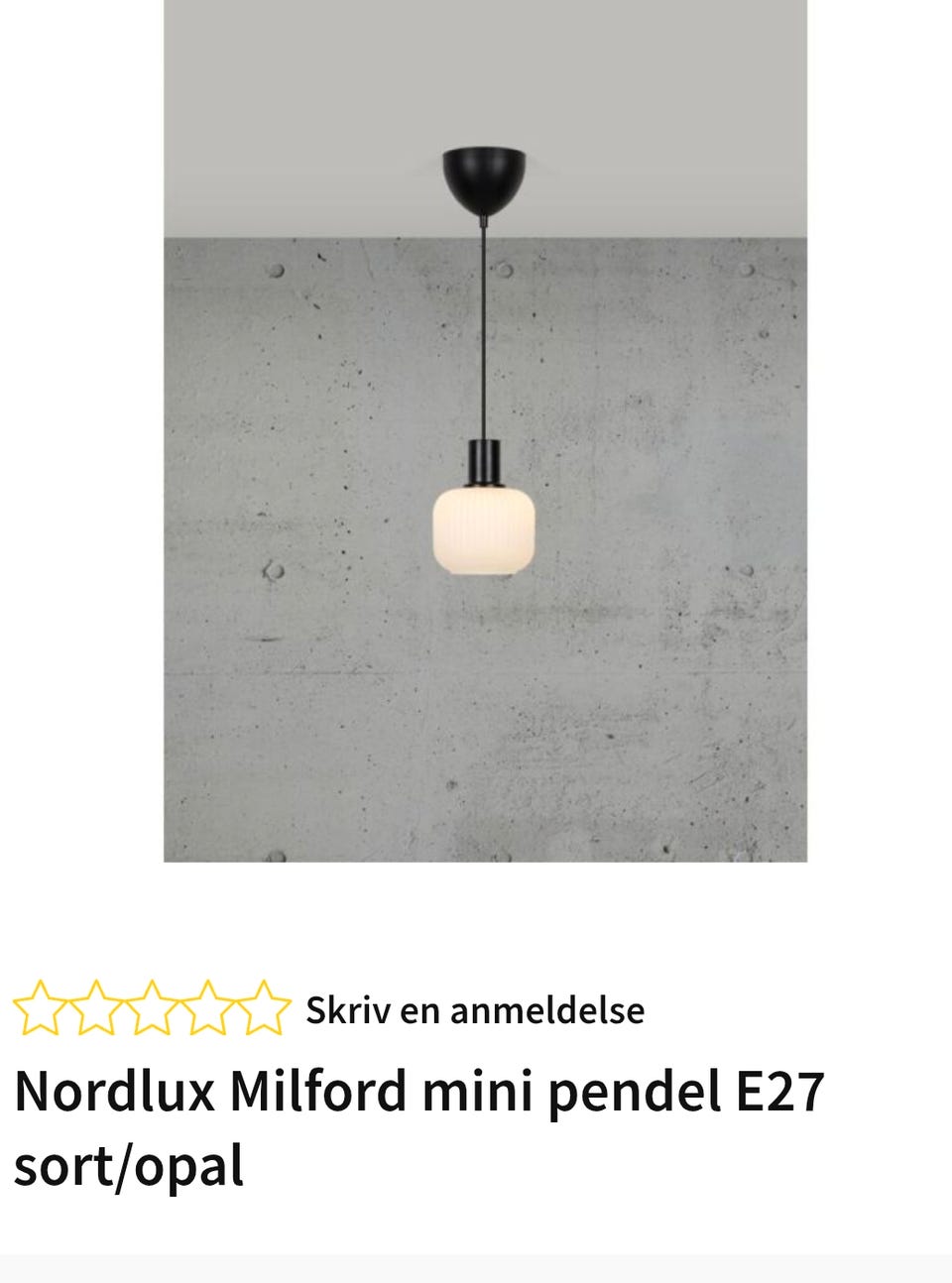This screenshot has height=1283, width=952.
Task: Give a one-star rating by clicking star one
Action: [x=40, y=1008]
